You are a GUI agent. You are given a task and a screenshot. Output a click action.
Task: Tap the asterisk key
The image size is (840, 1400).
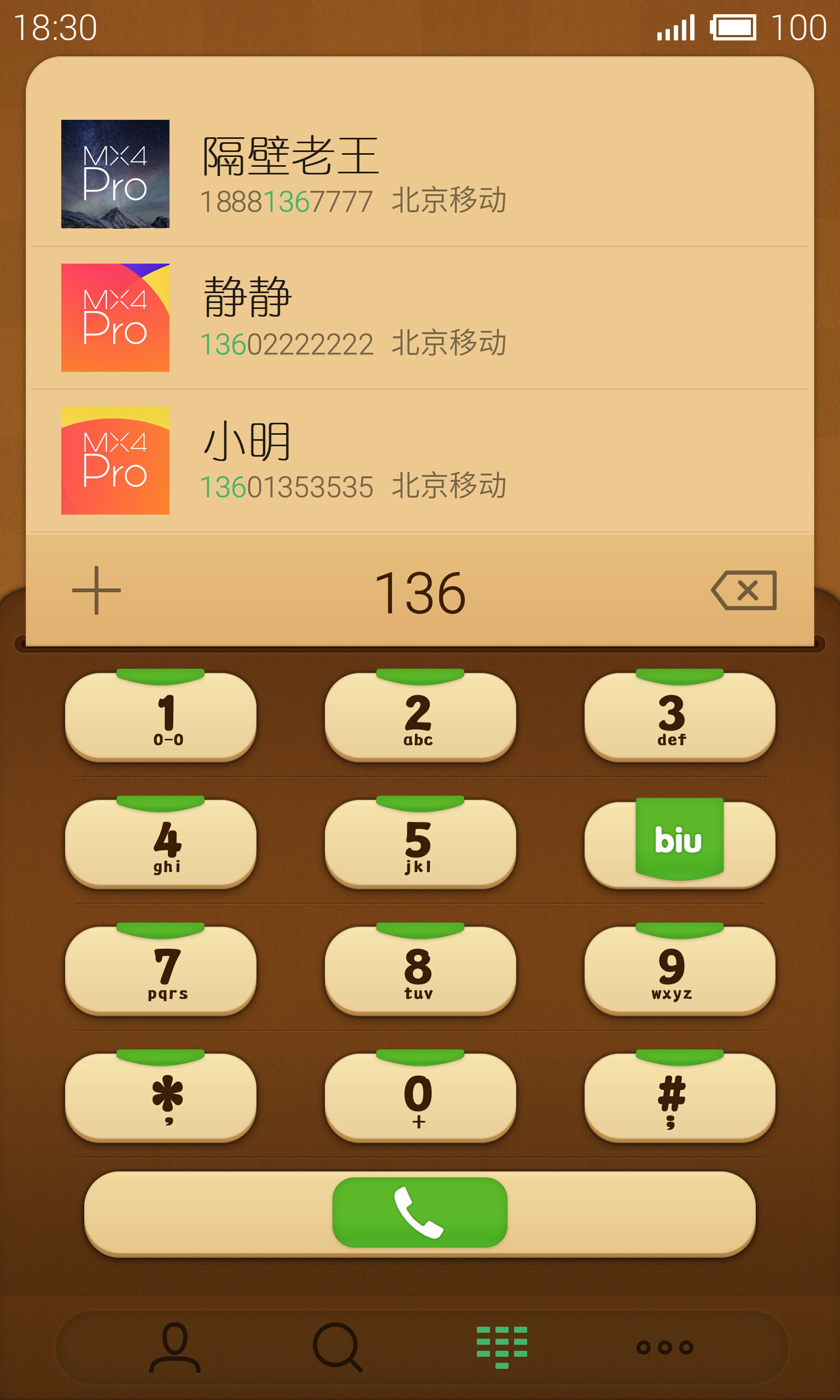pos(161,1096)
